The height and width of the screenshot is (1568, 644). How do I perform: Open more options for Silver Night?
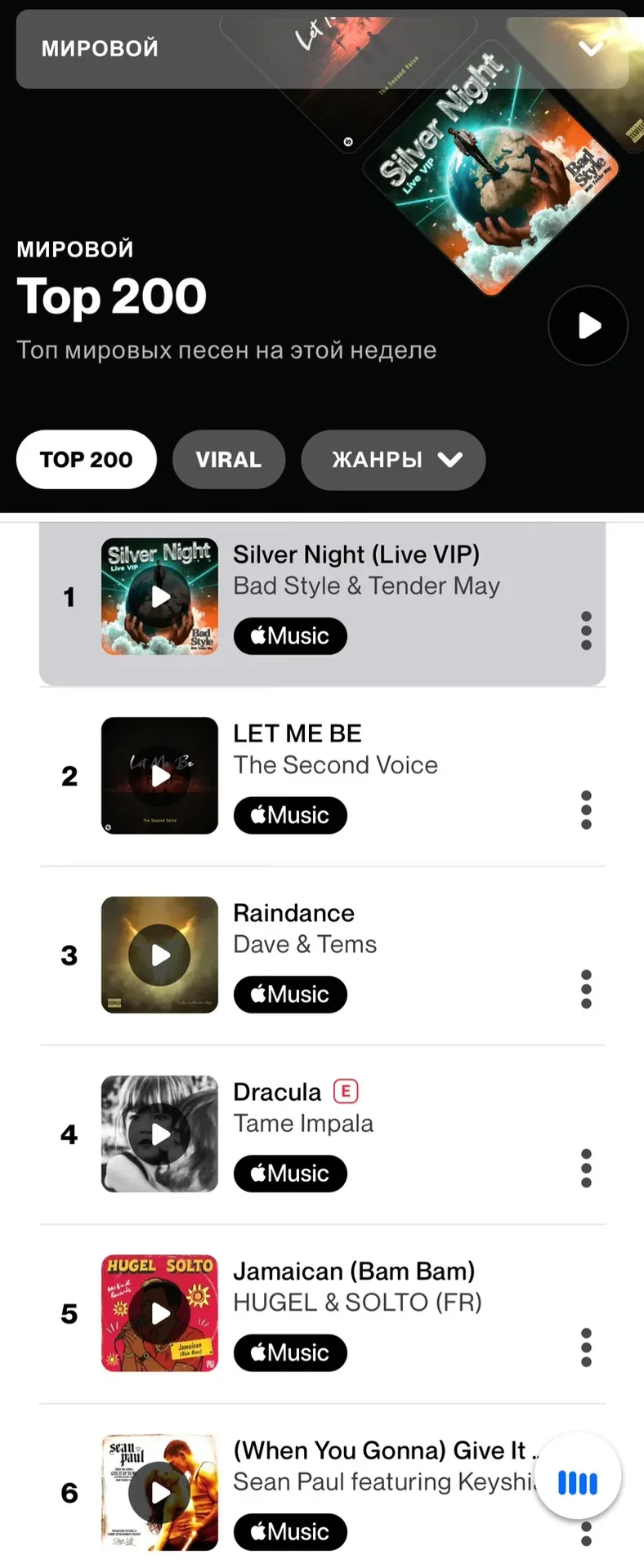(586, 630)
